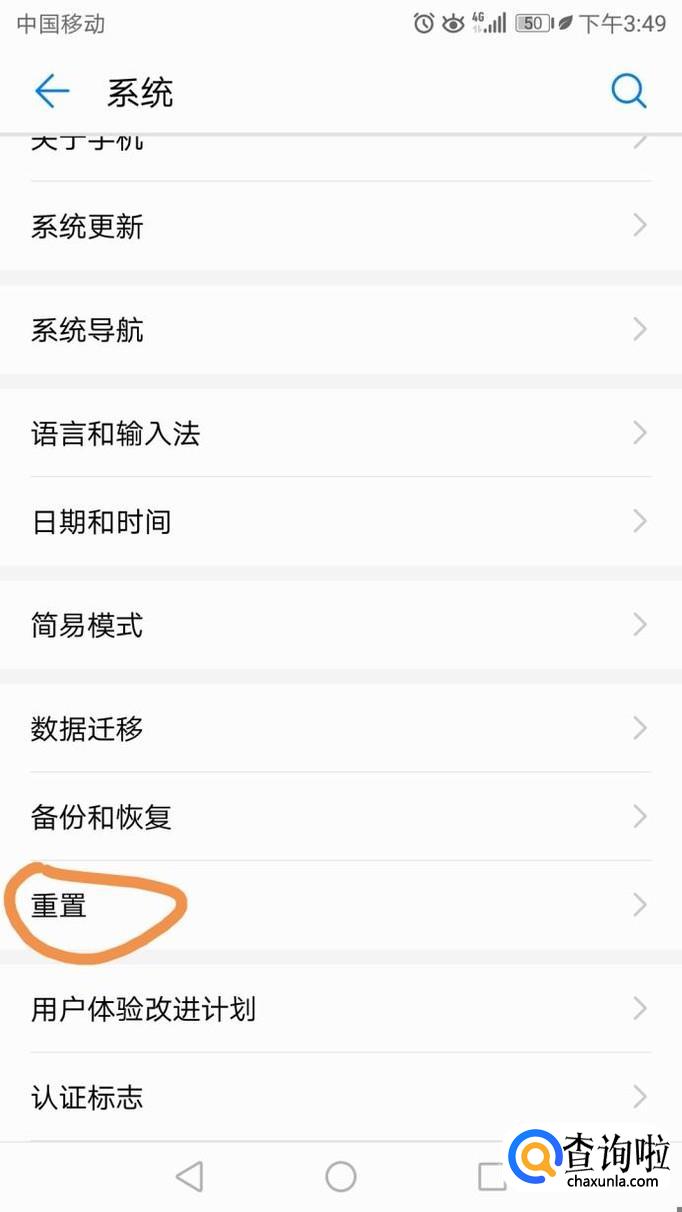The width and height of the screenshot is (682, 1212).
Task: Select the 重置 option
Action: (x=341, y=905)
